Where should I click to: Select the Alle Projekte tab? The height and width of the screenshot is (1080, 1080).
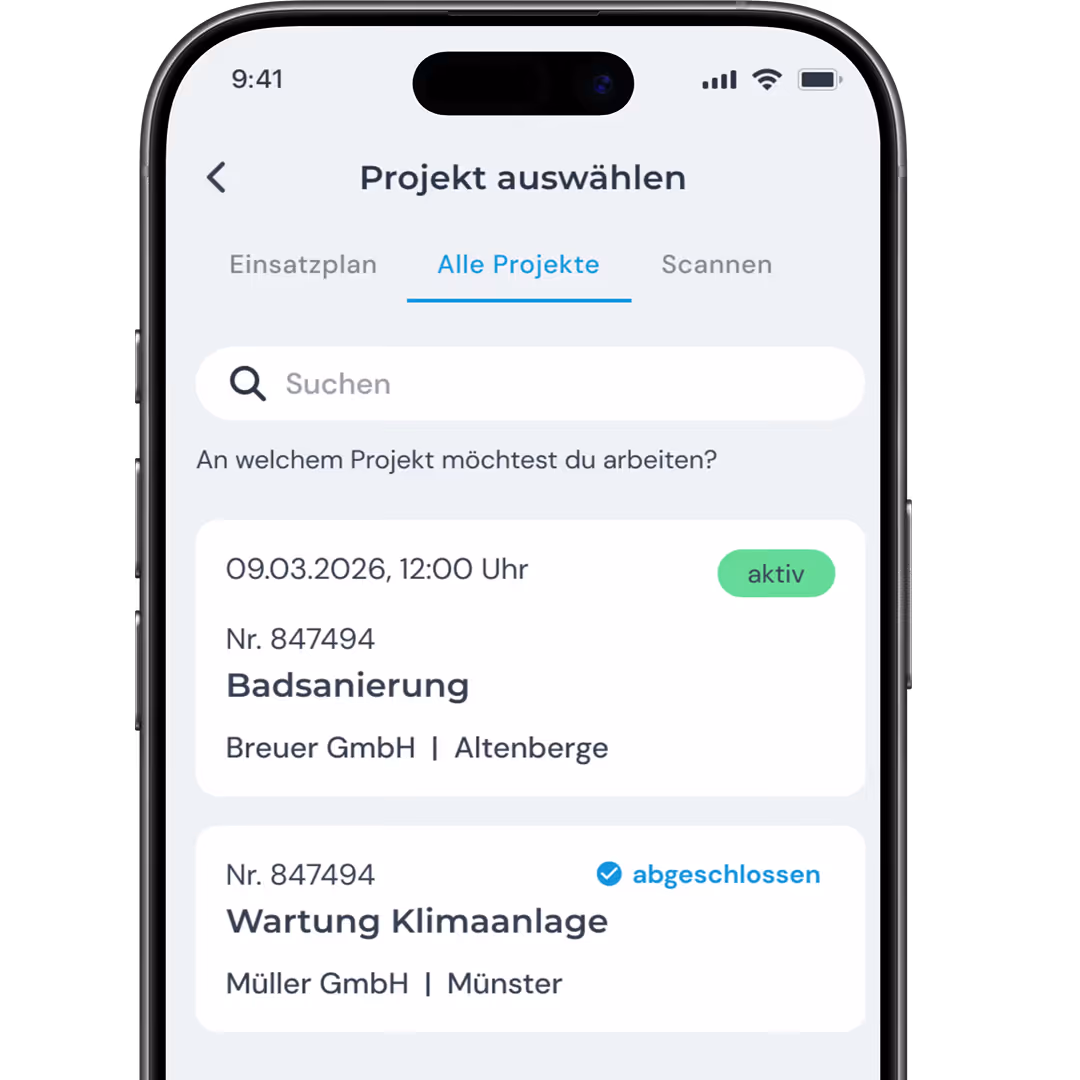click(x=519, y=265)
